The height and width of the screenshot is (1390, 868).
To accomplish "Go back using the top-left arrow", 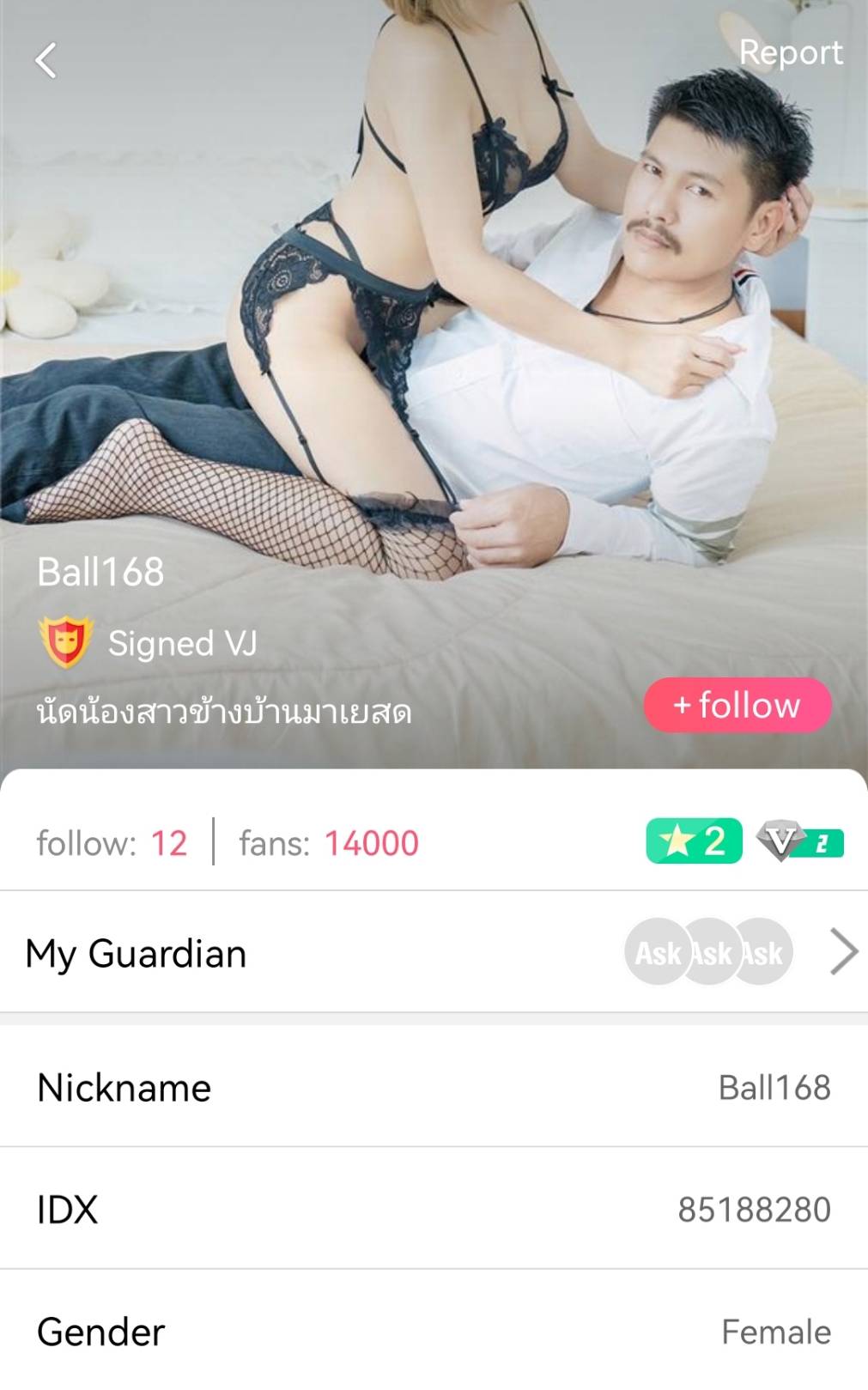I will [46, 61].
